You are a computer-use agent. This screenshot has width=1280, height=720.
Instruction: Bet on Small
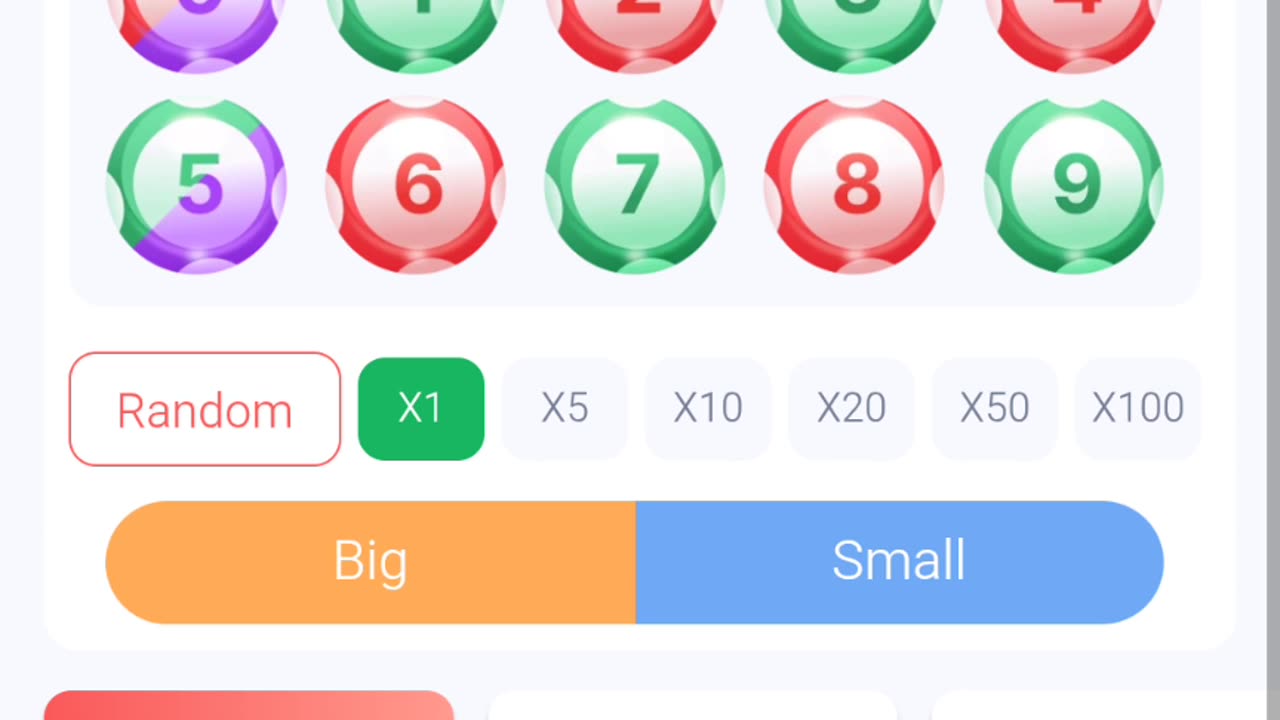point(898,562)
